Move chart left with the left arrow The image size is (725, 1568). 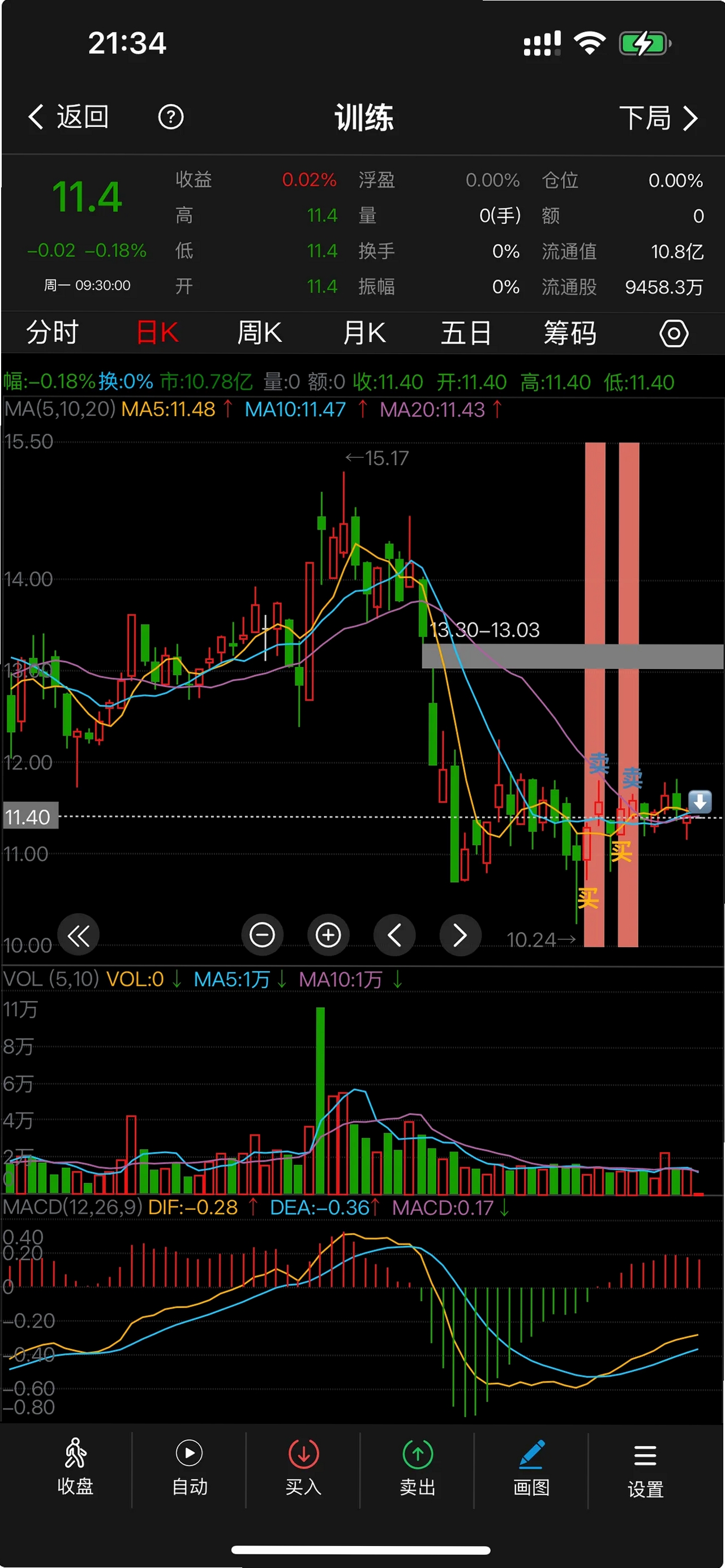[x=394, y=934]
